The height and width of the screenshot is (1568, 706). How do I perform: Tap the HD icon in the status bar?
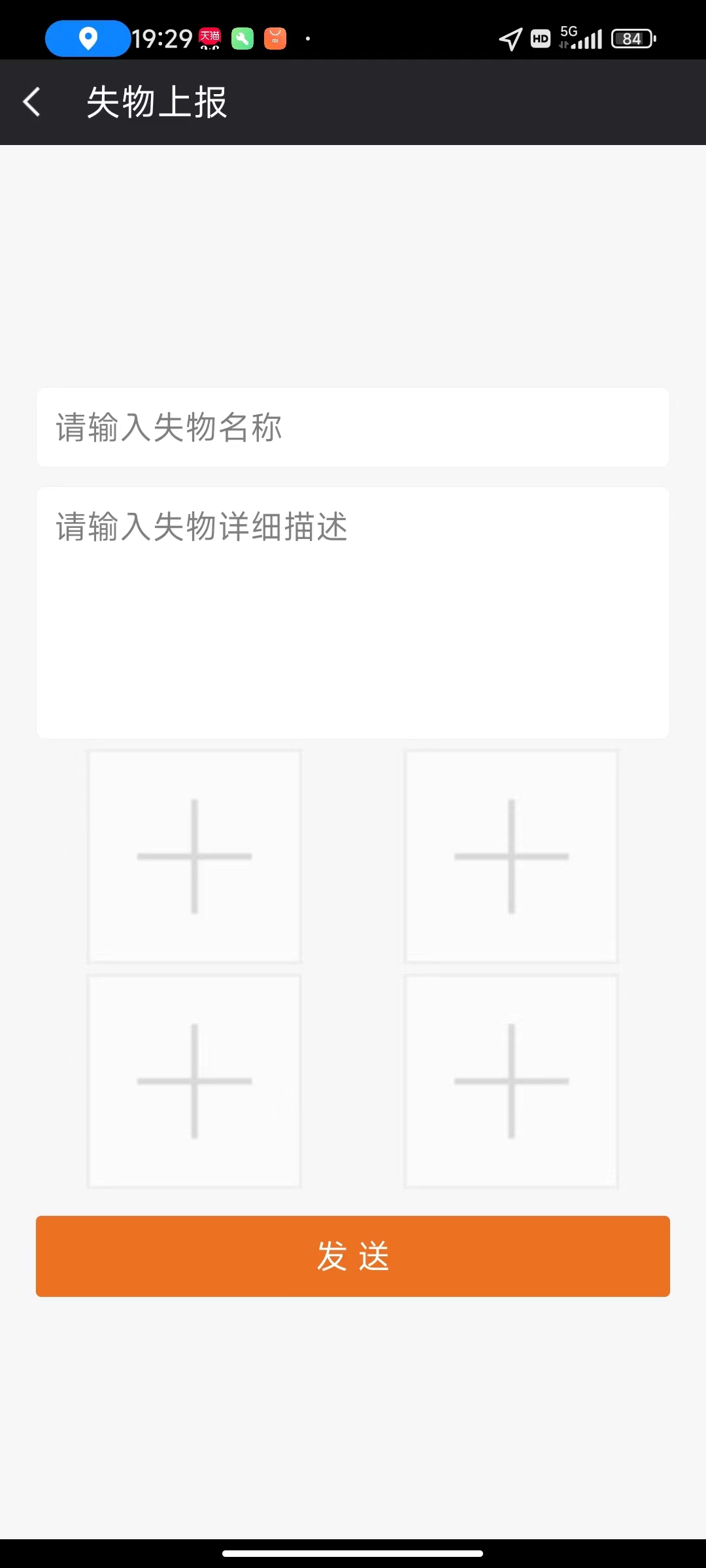pos(540,39)
